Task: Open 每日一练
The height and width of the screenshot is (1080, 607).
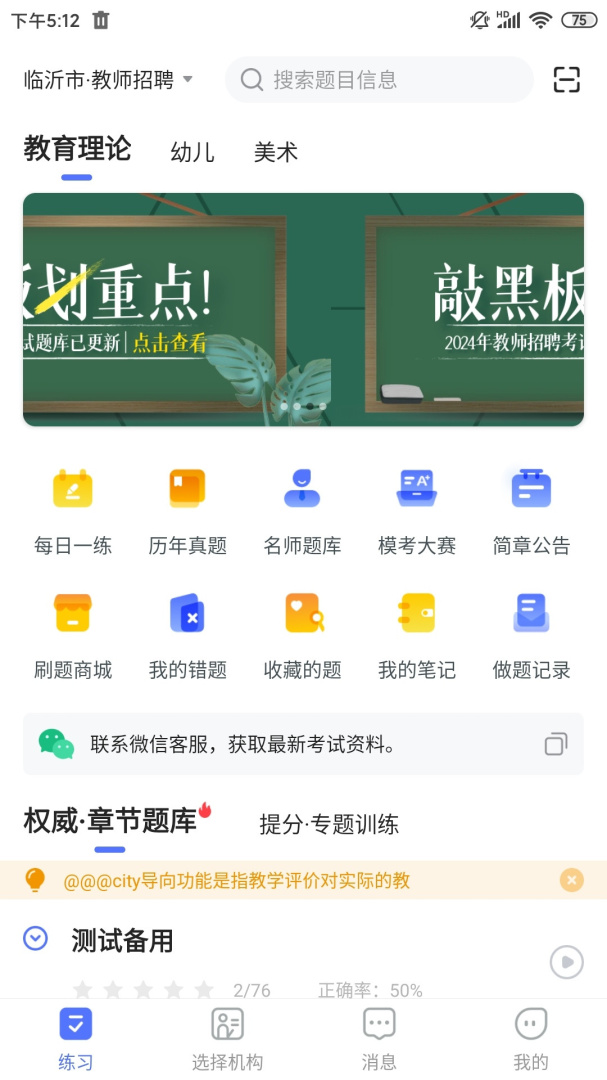Action: [73, 510]
